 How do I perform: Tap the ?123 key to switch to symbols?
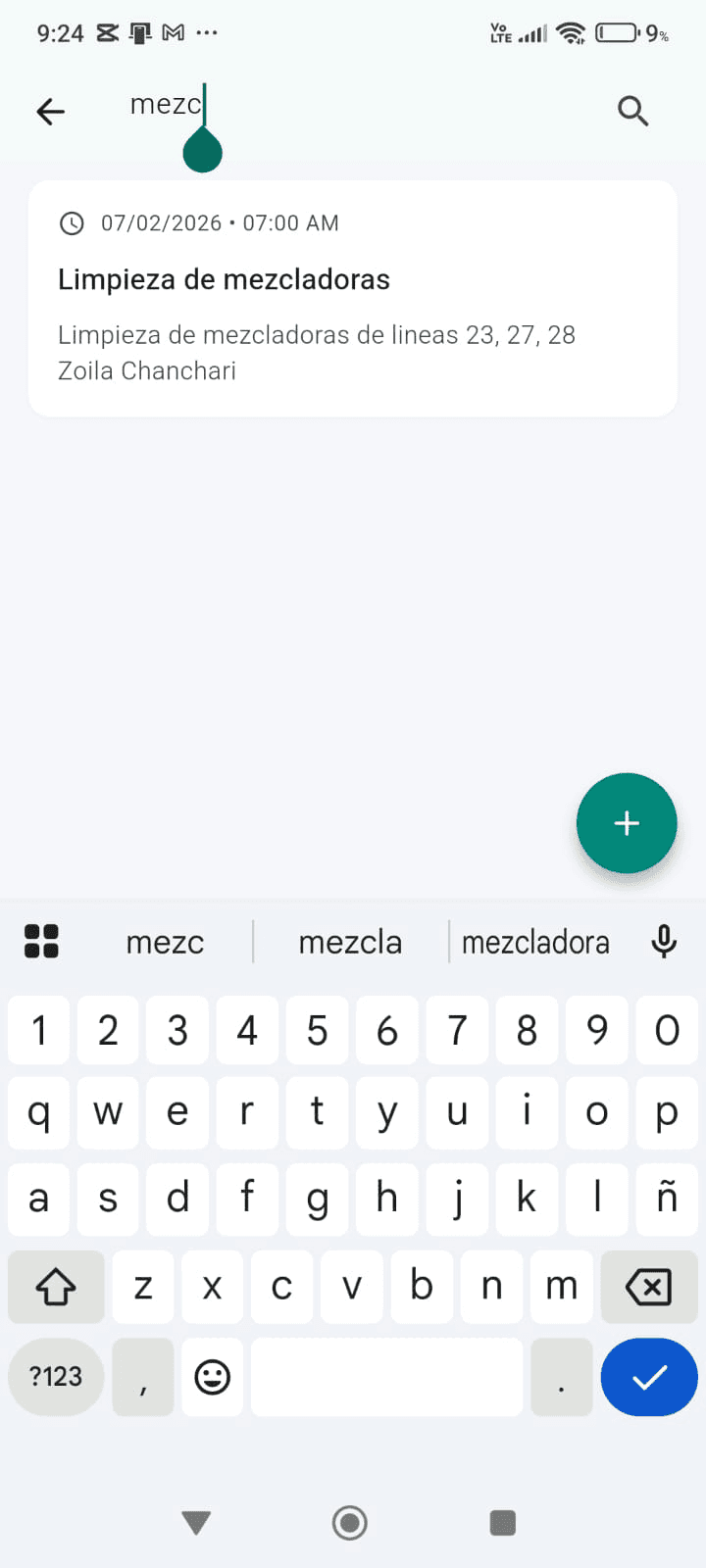click(55, 1377)
